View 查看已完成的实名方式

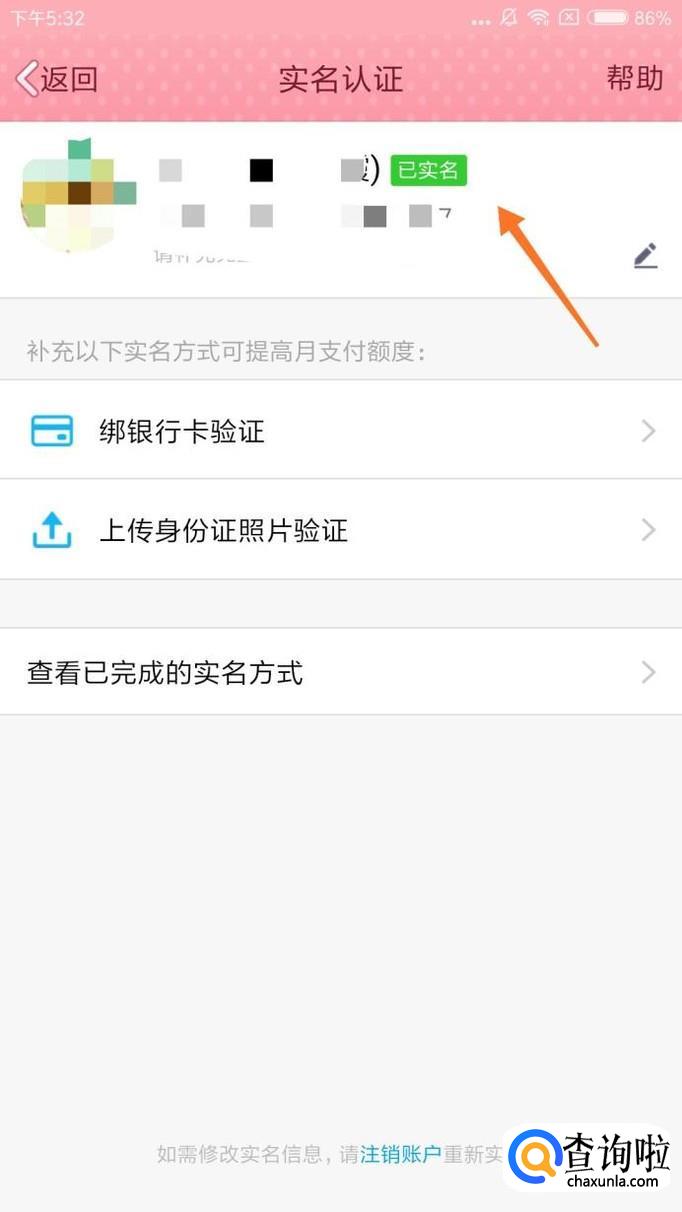(340, 673)
